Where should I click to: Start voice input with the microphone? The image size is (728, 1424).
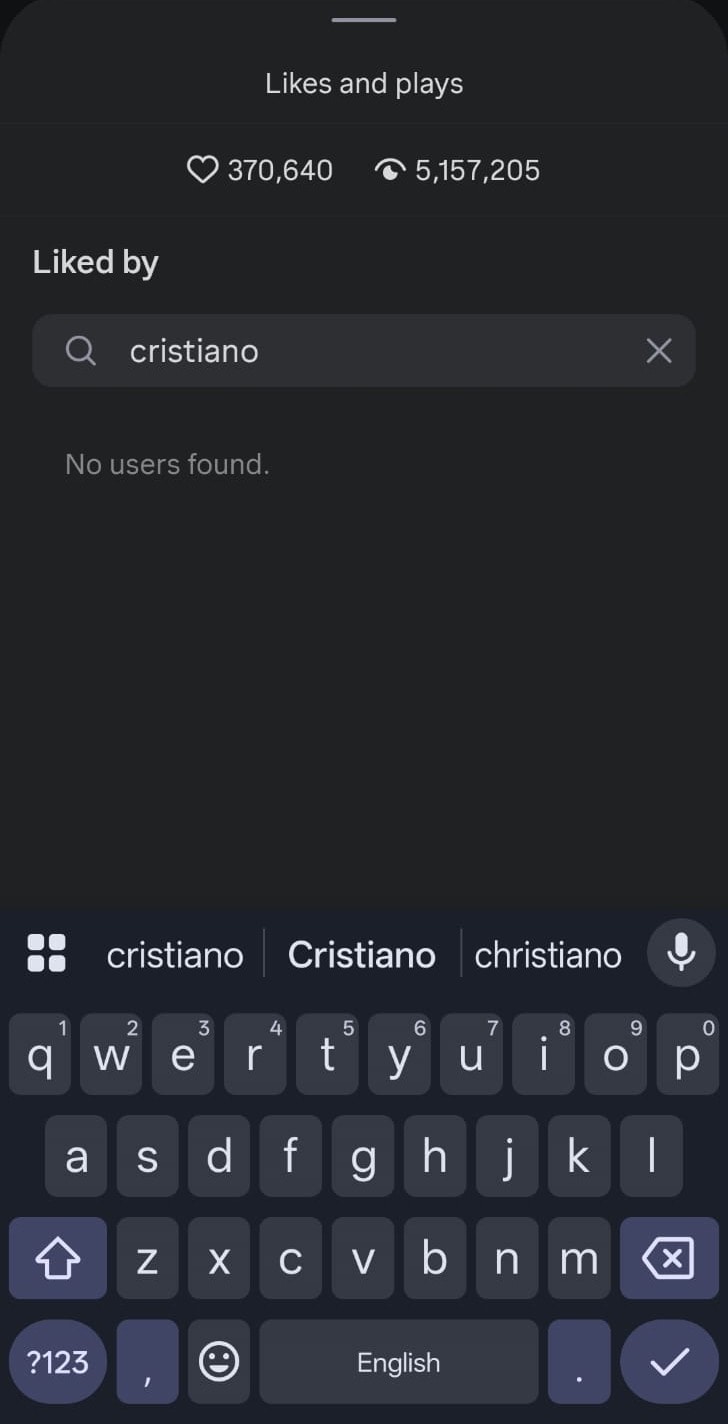(681, 953)
